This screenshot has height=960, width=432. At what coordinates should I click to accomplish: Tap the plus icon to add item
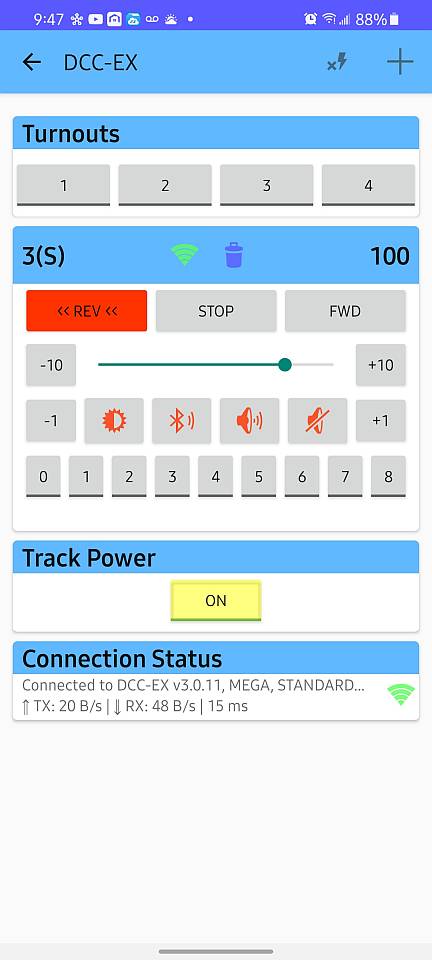coord(400,62)
